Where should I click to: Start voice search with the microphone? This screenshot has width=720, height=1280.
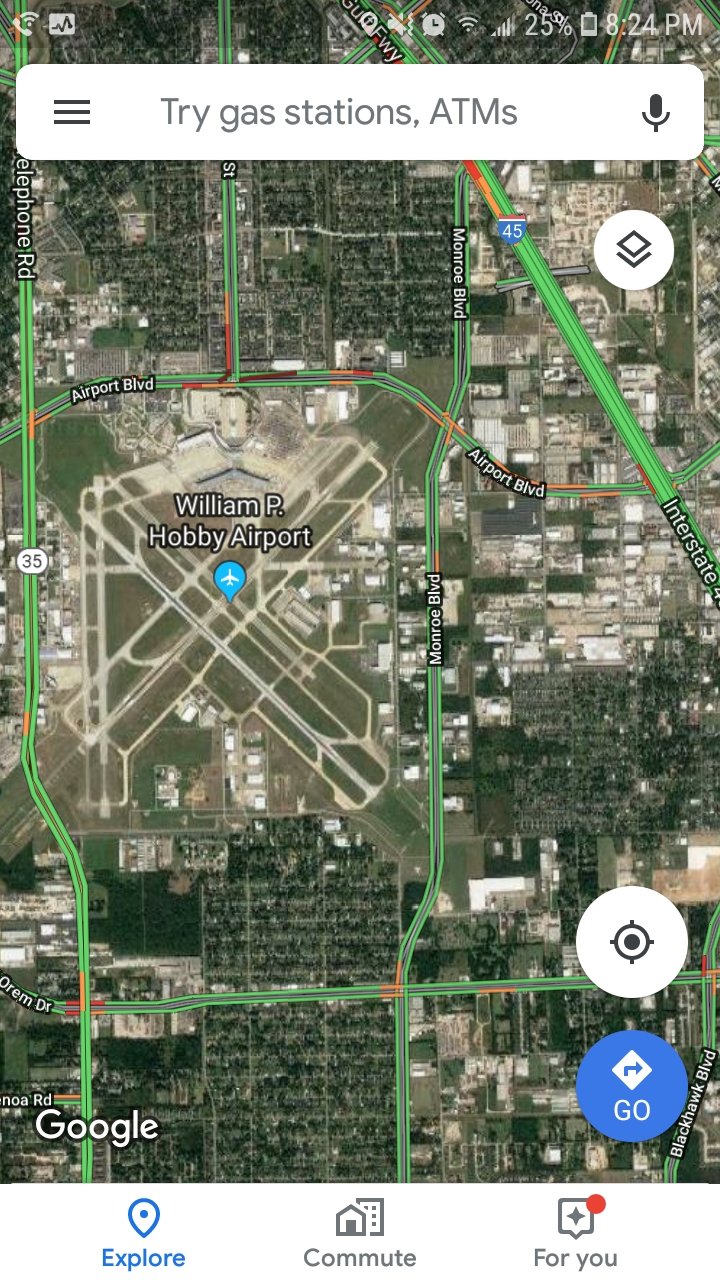click(x=656, y=112)
